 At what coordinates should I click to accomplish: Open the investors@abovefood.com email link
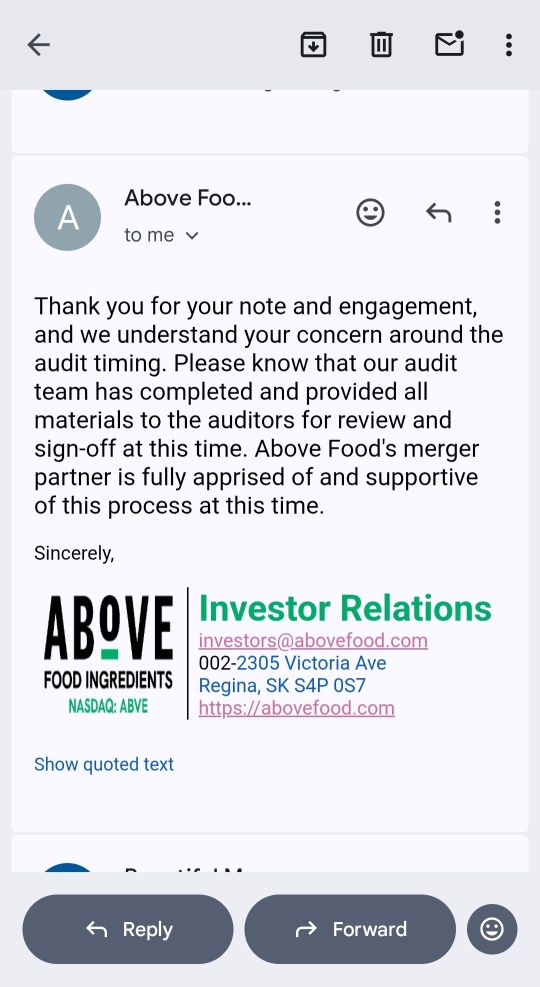pyautogui.click(x=313, y=640)
